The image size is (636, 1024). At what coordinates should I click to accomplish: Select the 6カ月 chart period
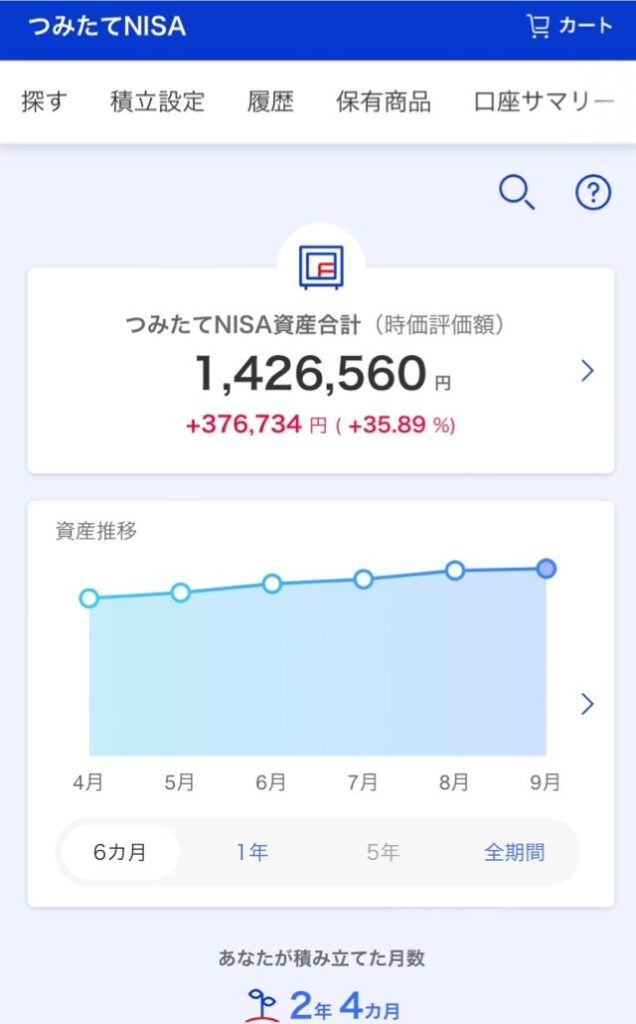(x=120, y=852)
